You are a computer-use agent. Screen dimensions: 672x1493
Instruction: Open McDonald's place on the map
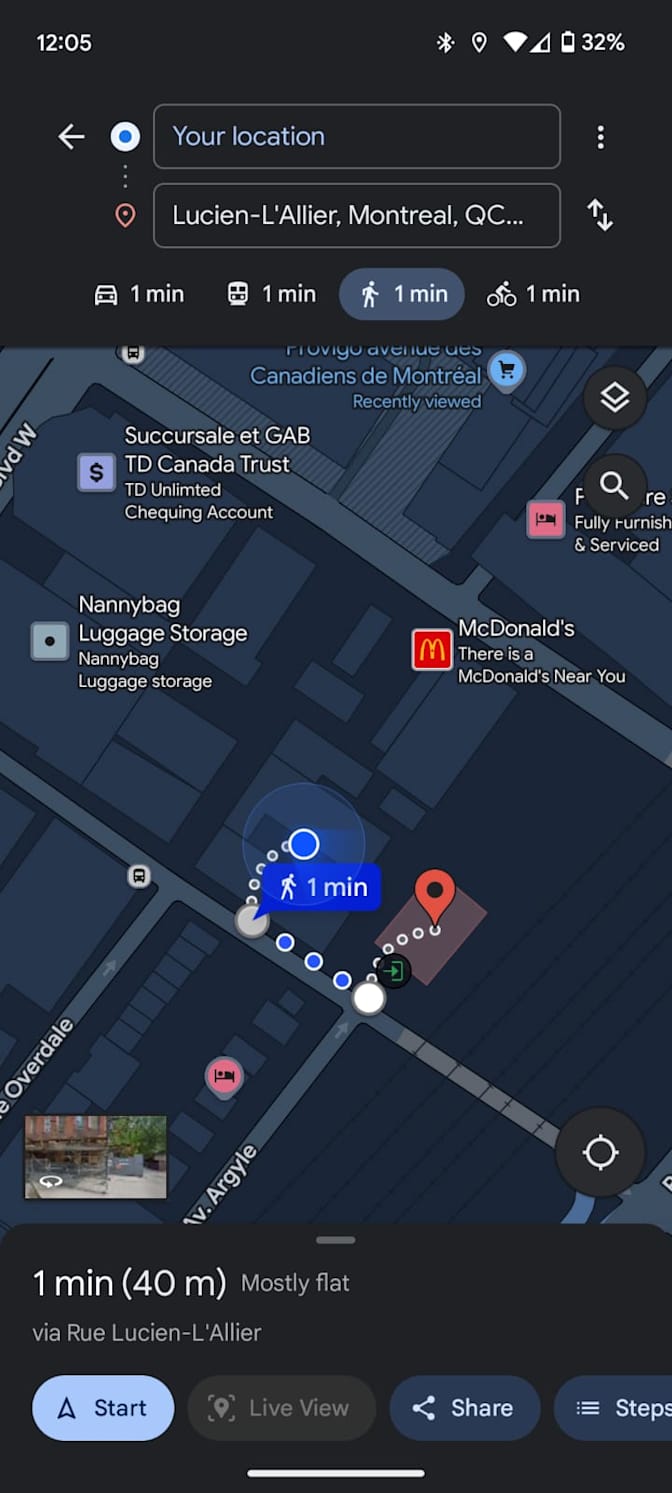[x=432, y=650]
